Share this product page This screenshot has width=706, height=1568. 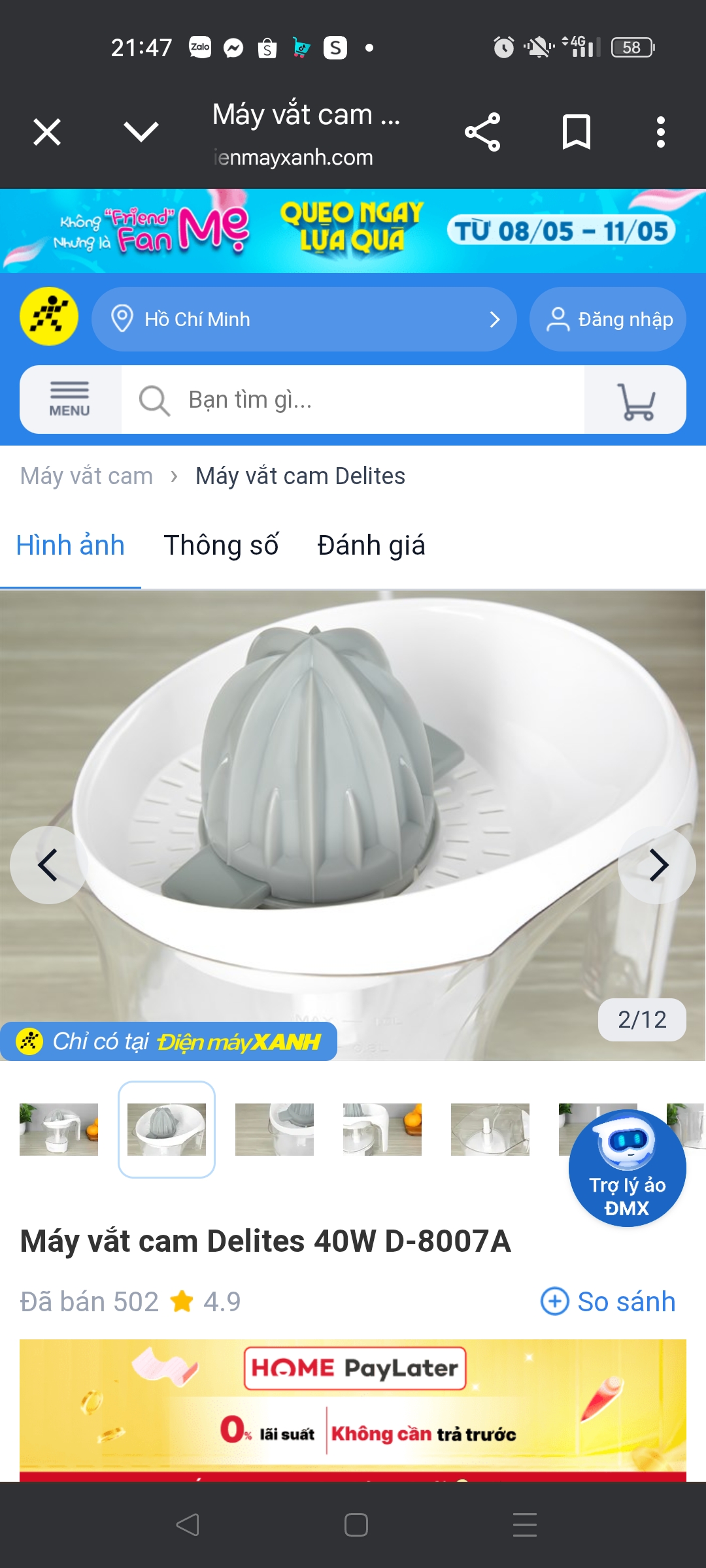tap(482, 132)
